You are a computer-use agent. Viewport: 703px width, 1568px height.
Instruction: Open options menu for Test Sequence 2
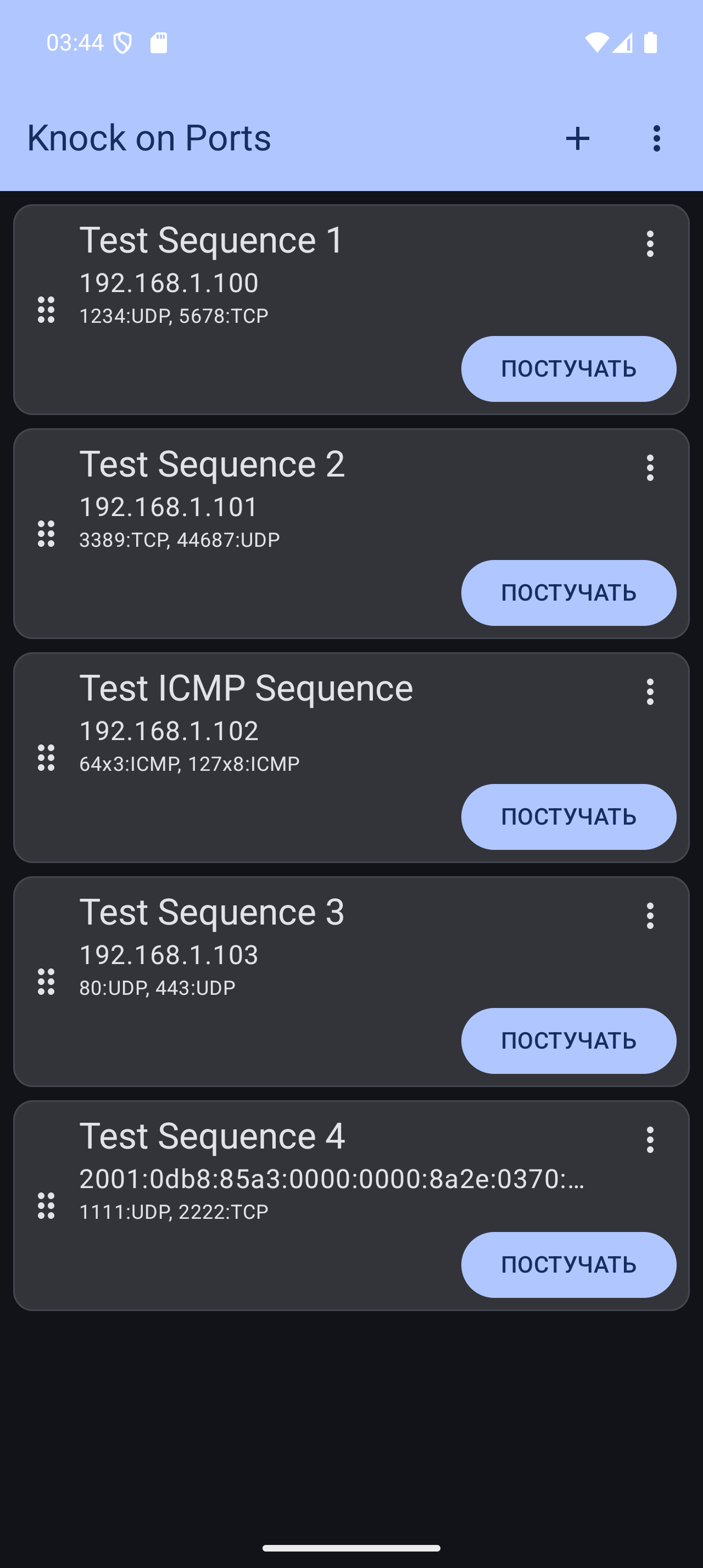click(650, 468)
